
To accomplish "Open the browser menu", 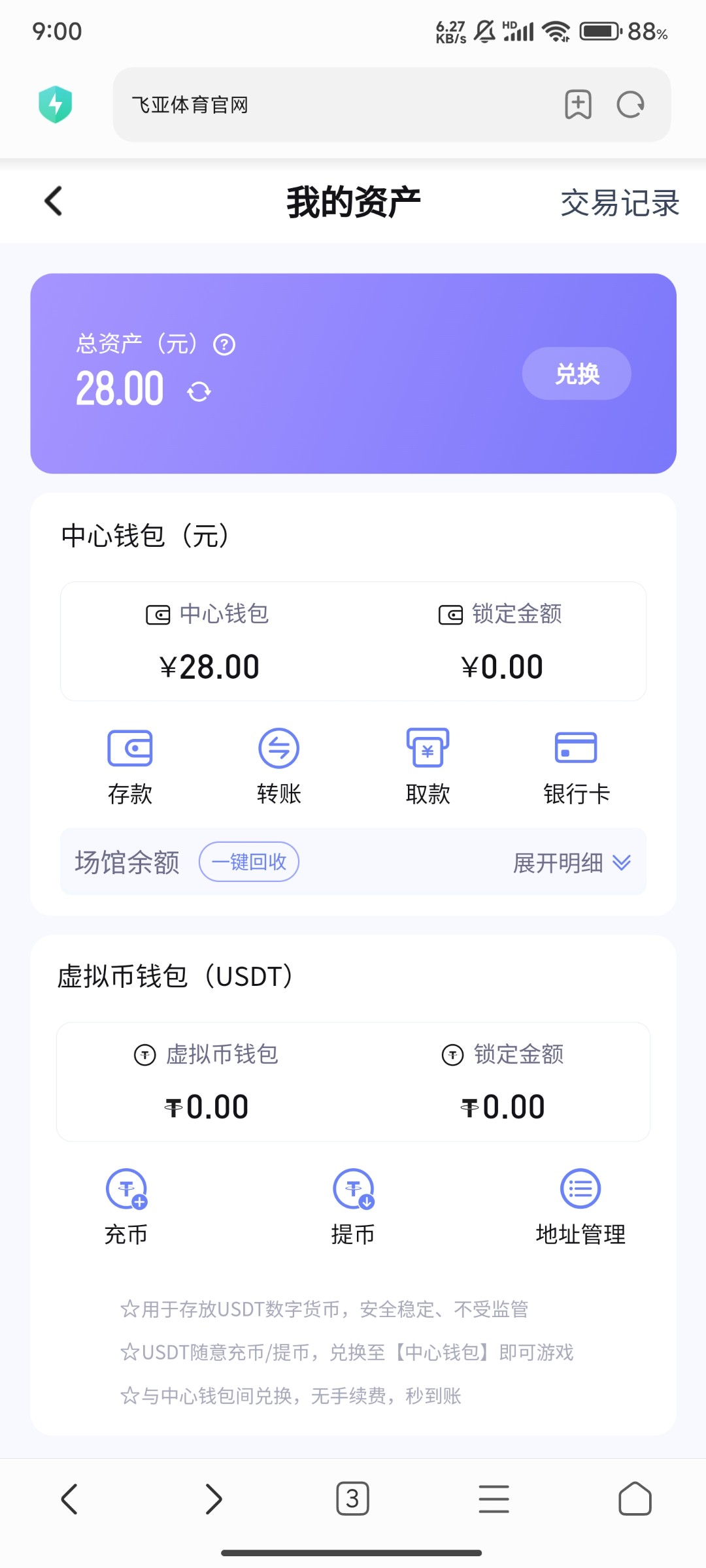I will tap(494, 1498).
